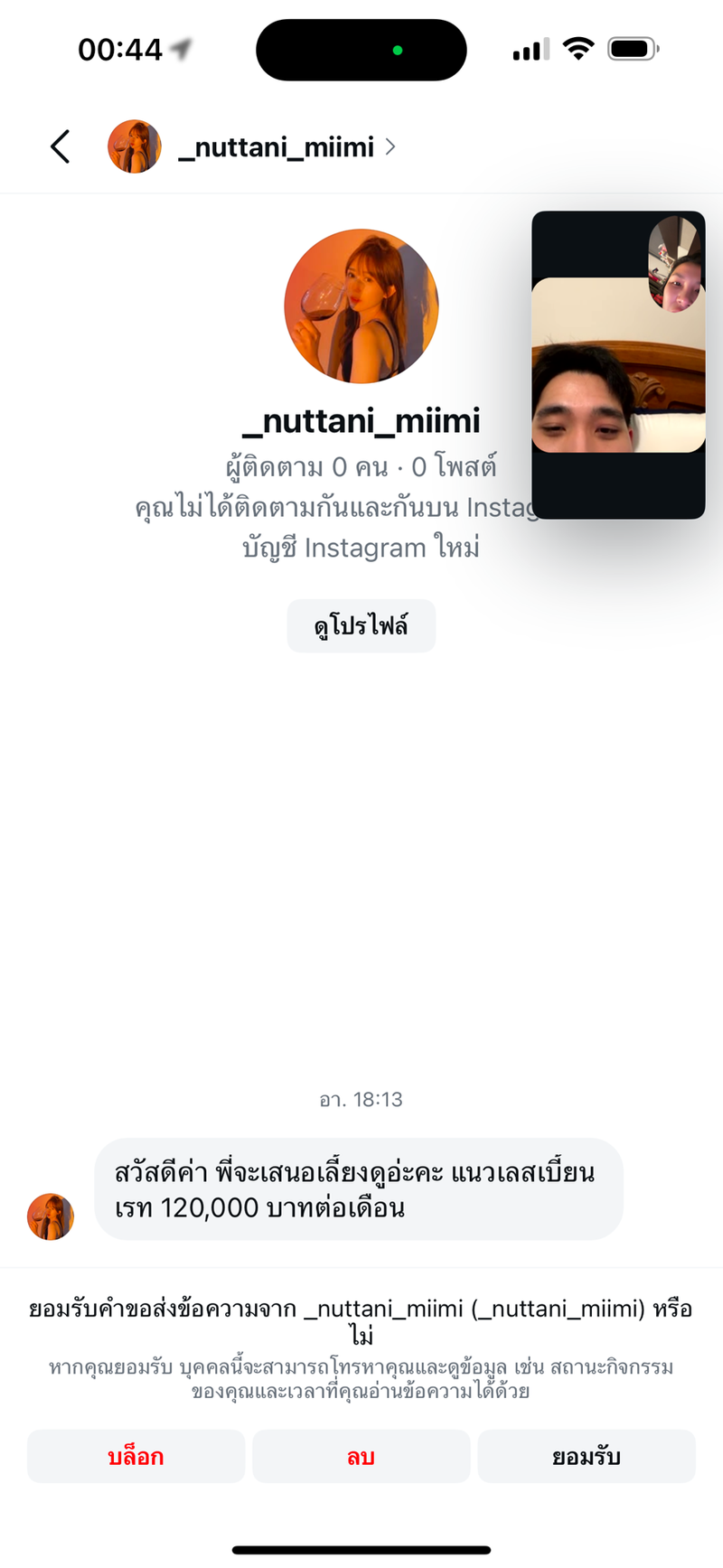
Task: Select the message bubble about the 120,000 baht offer
Action: pos(359,1189)
